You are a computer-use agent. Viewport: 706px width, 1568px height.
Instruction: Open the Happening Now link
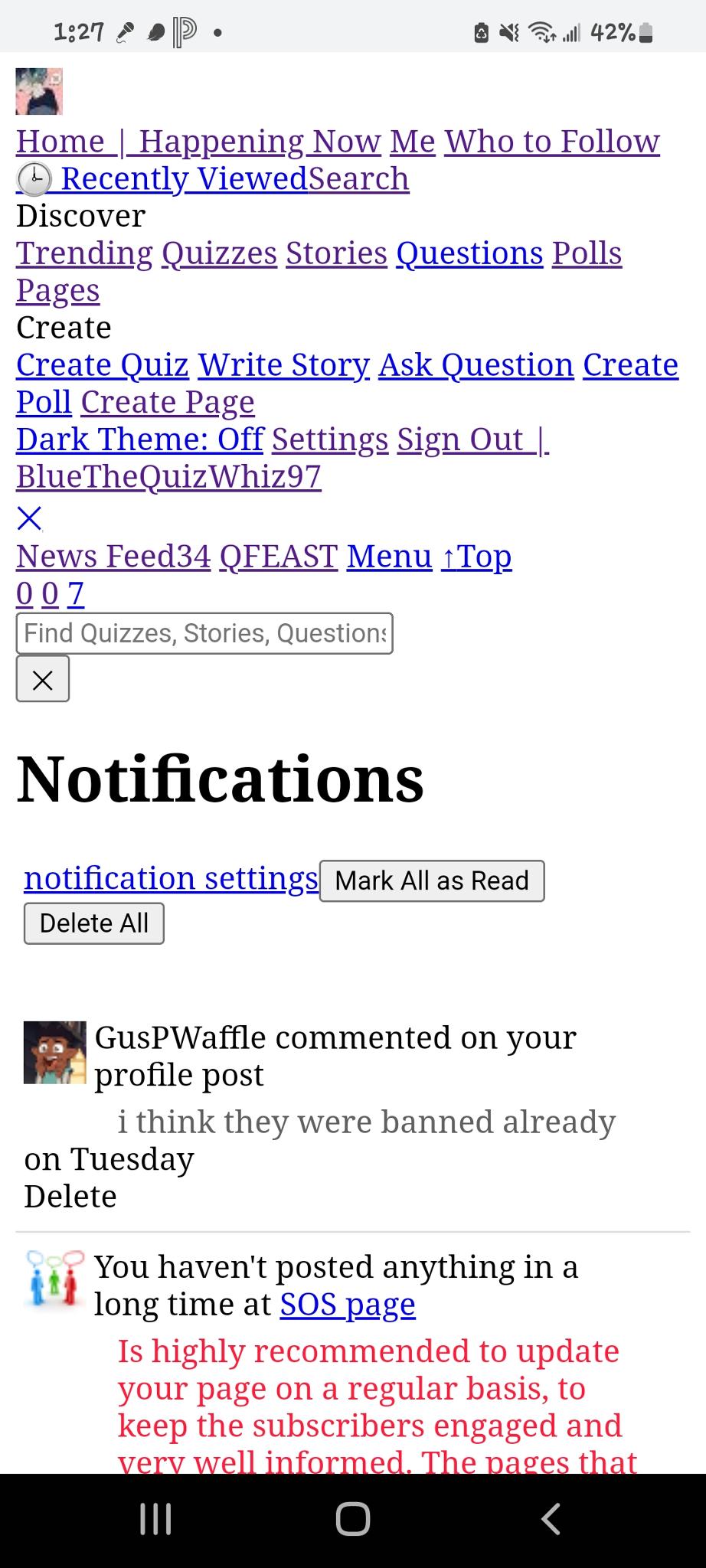pos(260,142)
